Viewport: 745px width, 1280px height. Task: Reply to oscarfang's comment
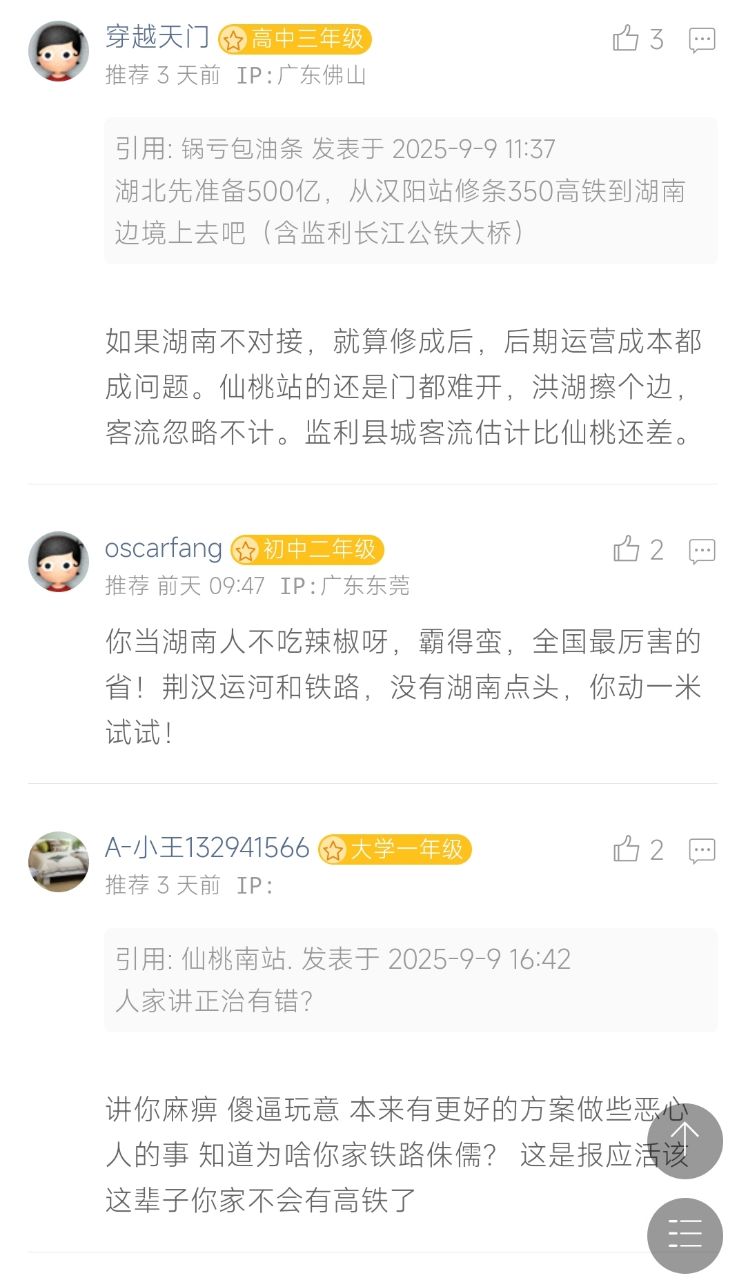pos(702,550)
